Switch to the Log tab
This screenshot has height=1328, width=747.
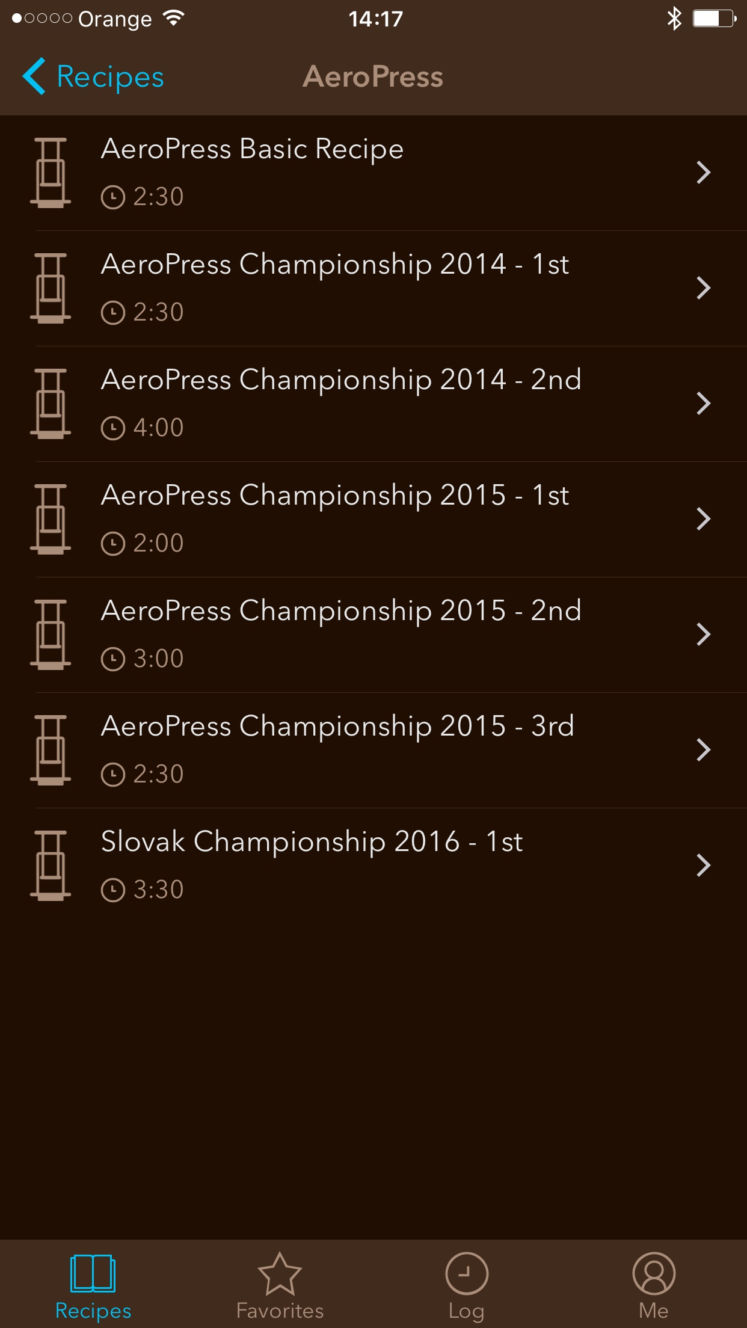[466, 1286]
